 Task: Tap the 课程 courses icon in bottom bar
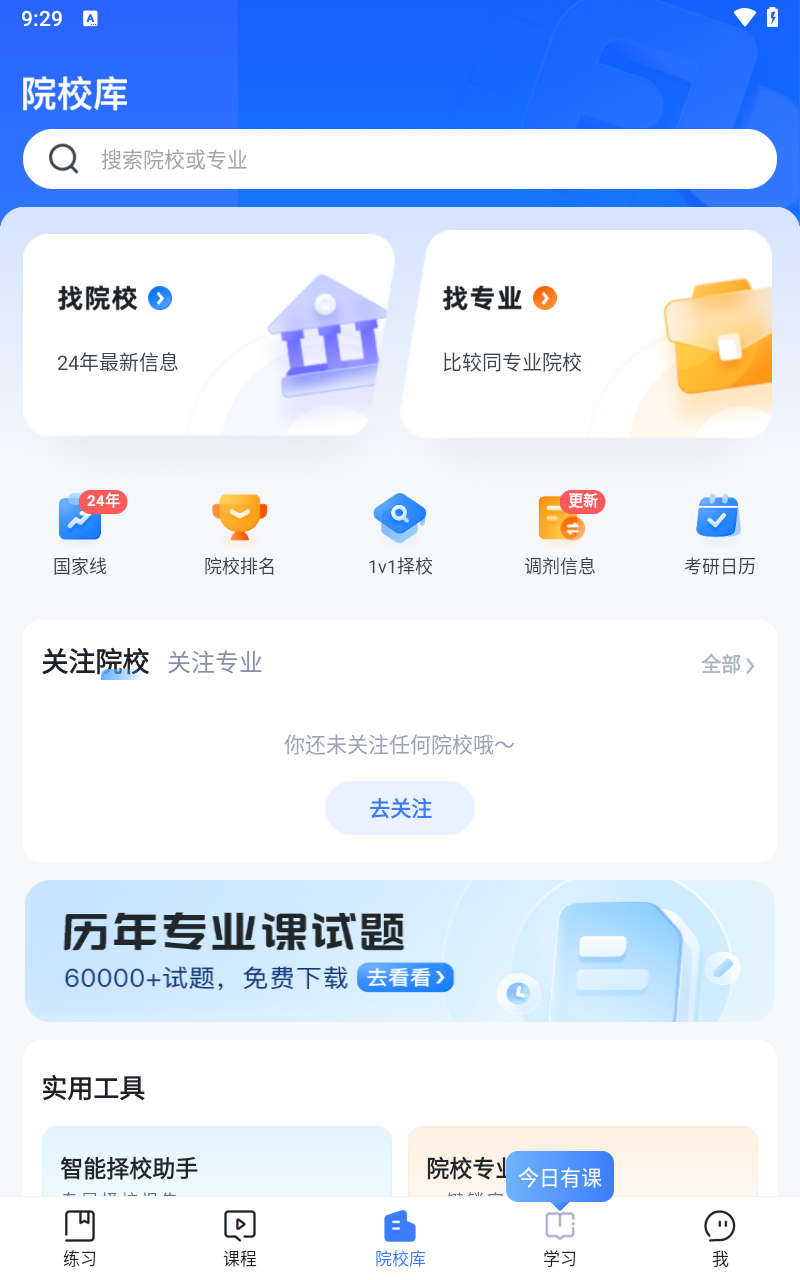tap(240, 1235)
